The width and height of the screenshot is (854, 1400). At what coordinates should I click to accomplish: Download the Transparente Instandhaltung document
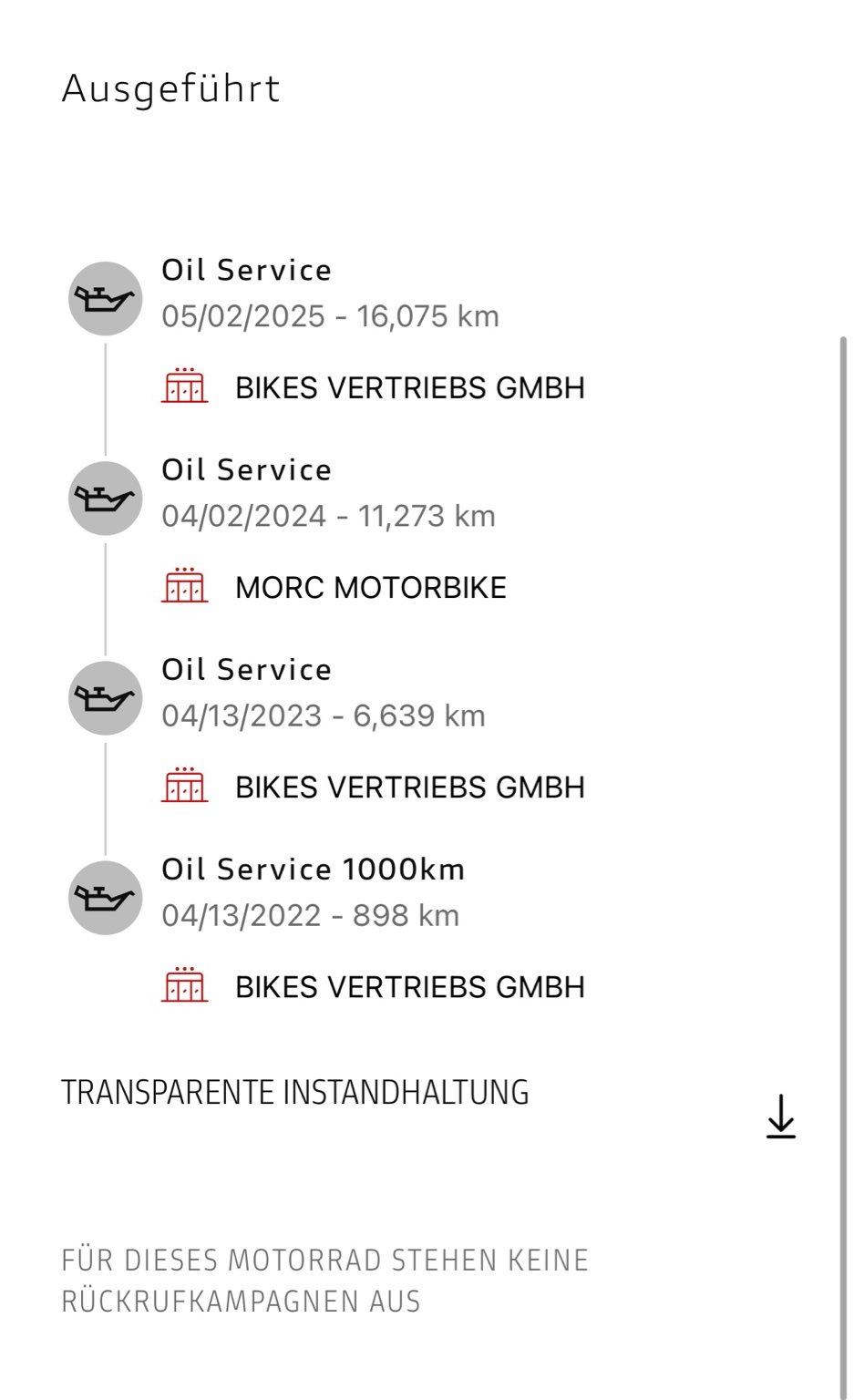click(780, 1117)
